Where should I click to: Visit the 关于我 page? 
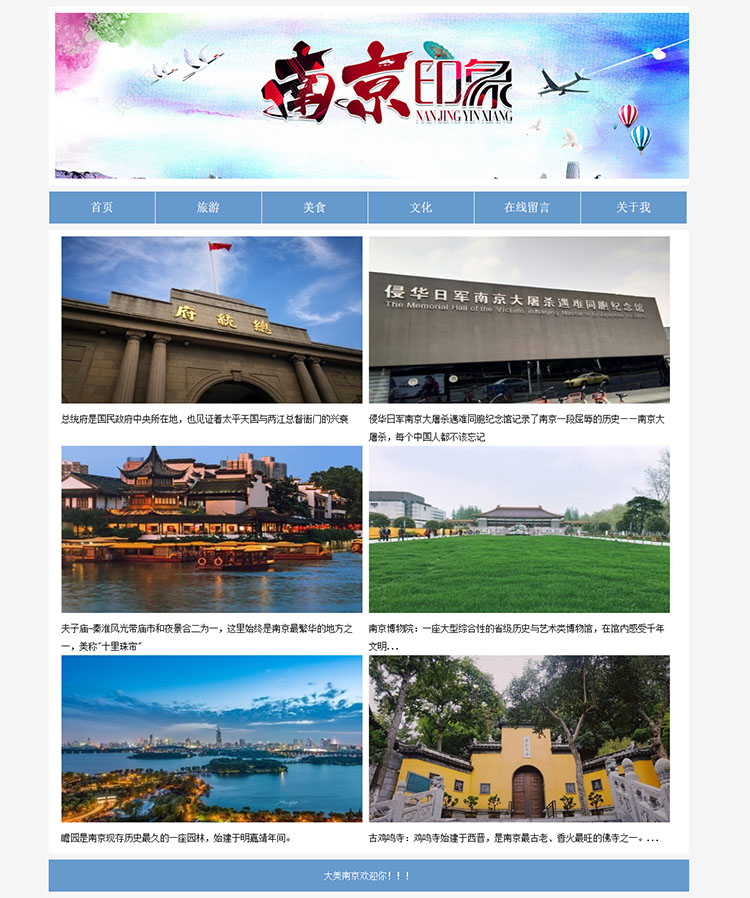(633, 207)
